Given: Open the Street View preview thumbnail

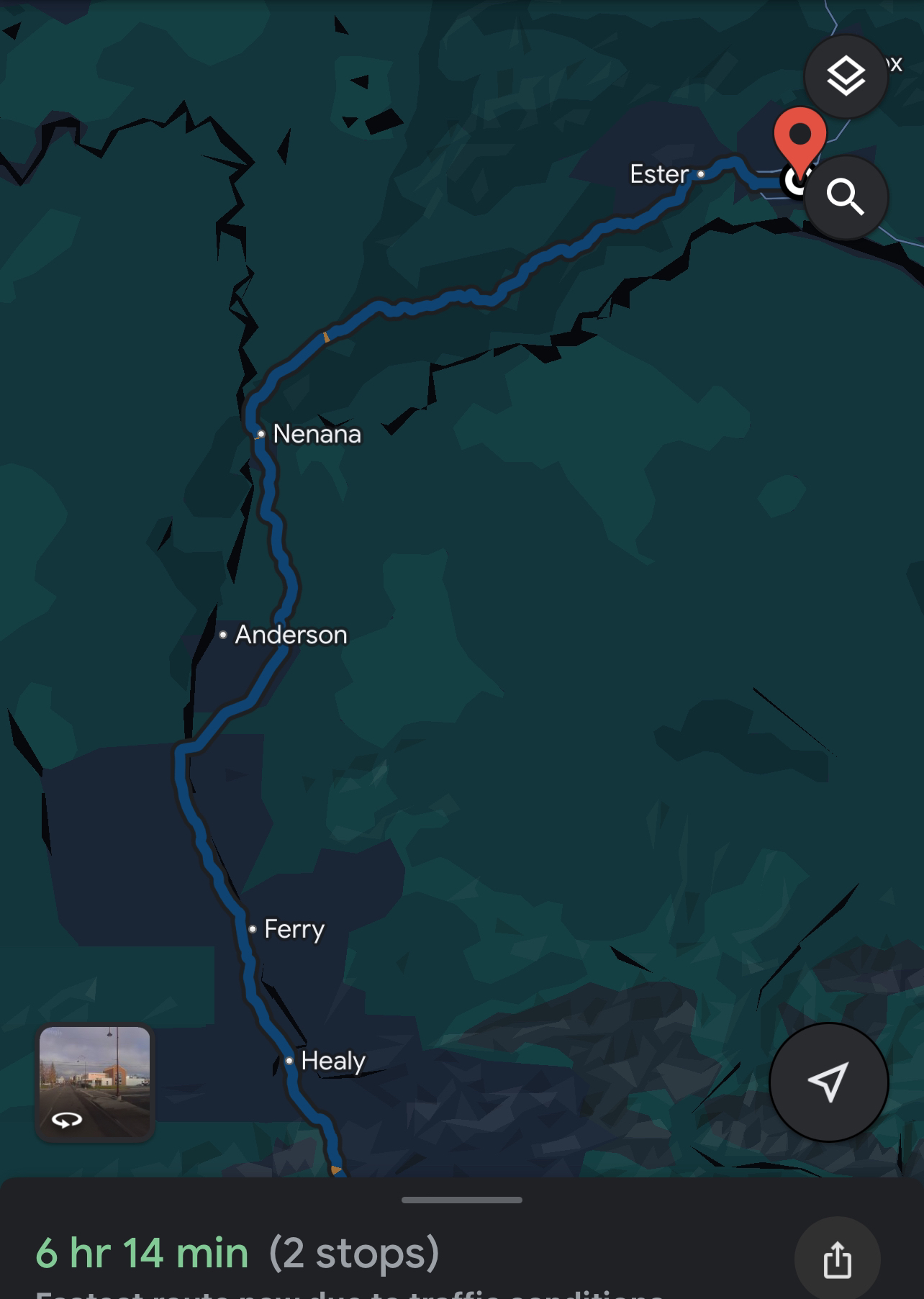Looking at the screenshot, I should [95, 1082].
